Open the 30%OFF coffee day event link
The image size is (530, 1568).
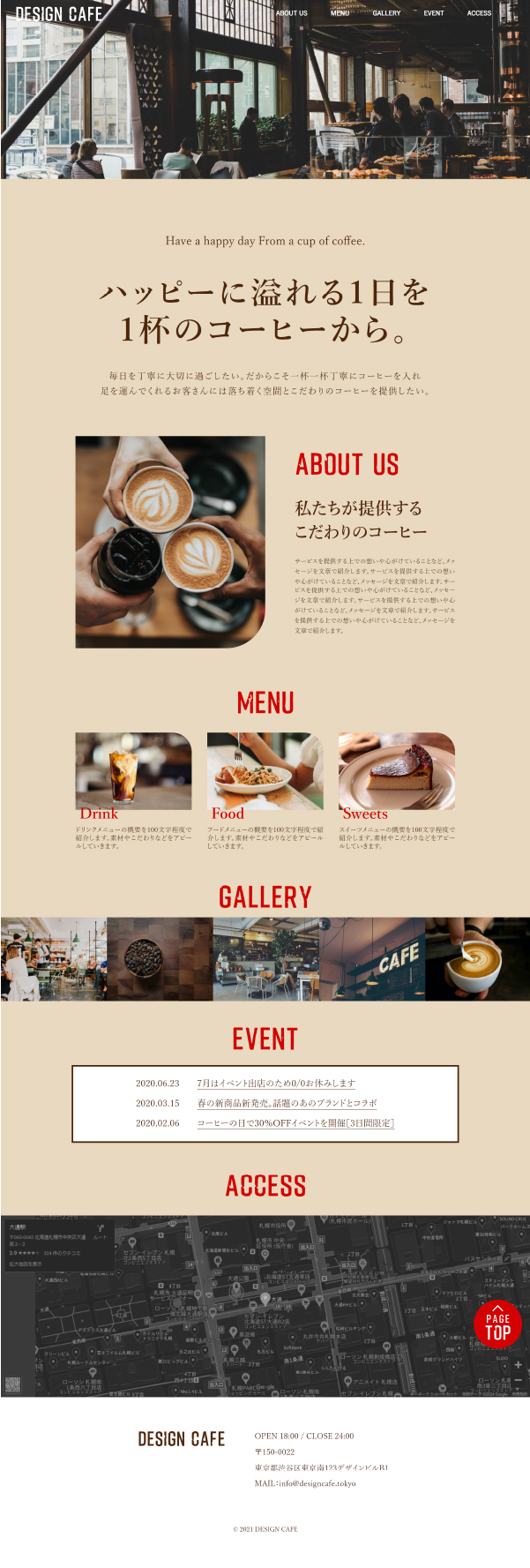(x=295, y=1123)
